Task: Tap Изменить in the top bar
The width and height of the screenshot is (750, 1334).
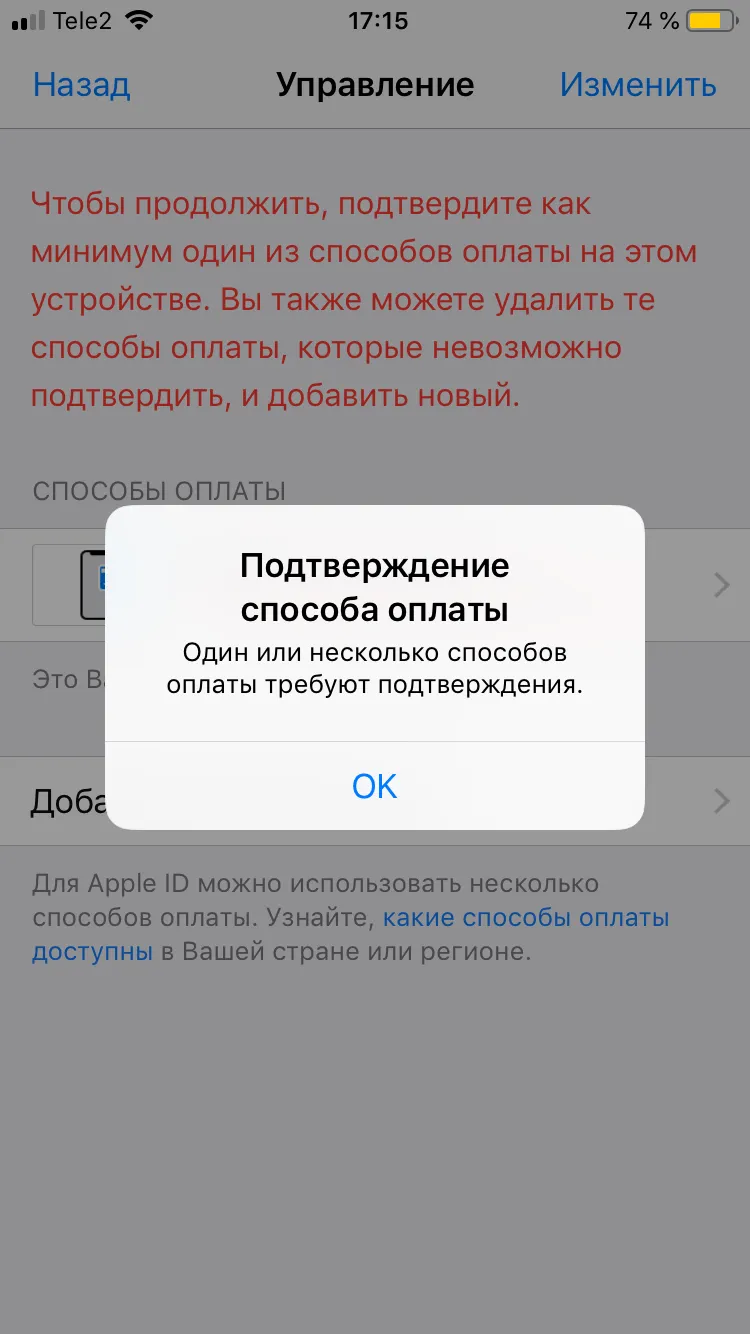Action: click(638, 85)
